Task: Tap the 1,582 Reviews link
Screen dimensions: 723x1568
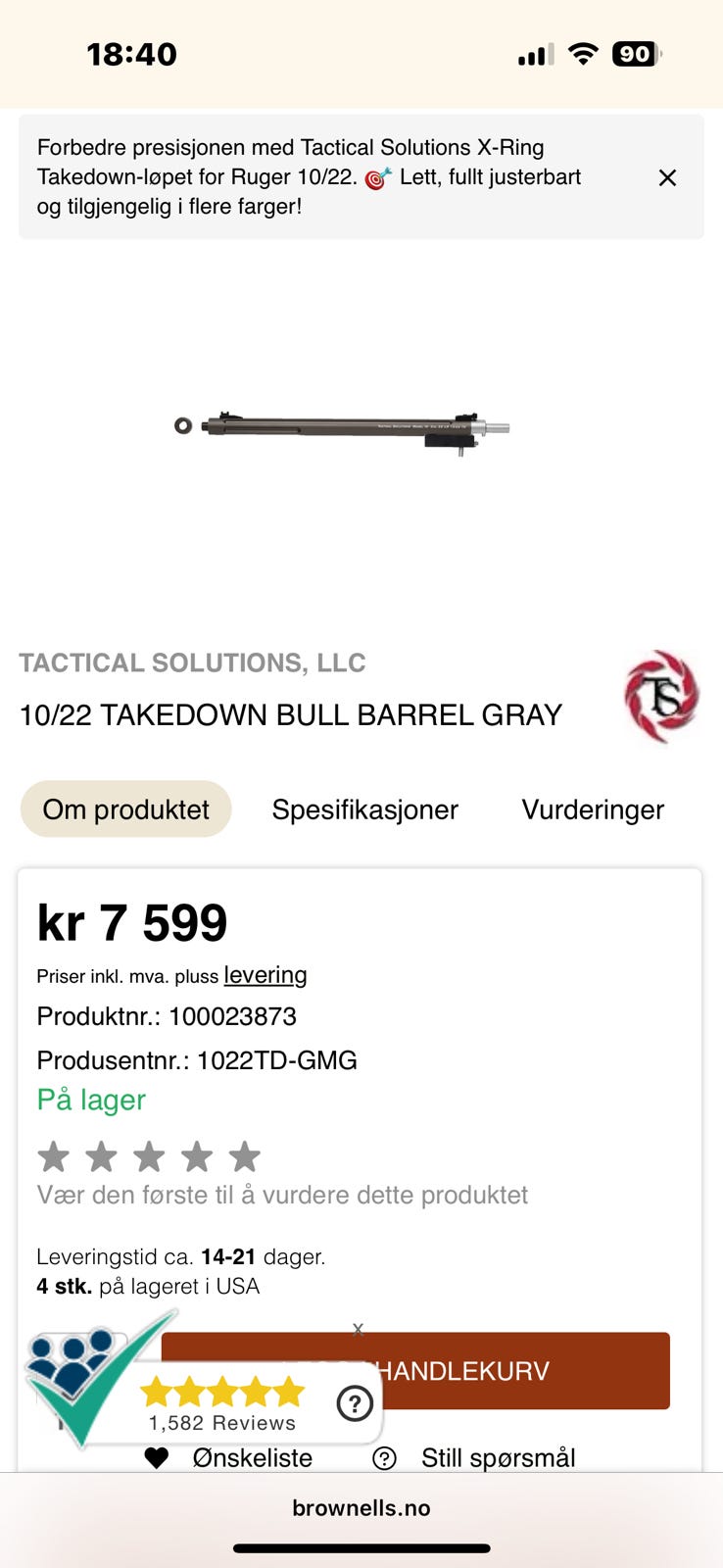Action: tap(221, 1423)
